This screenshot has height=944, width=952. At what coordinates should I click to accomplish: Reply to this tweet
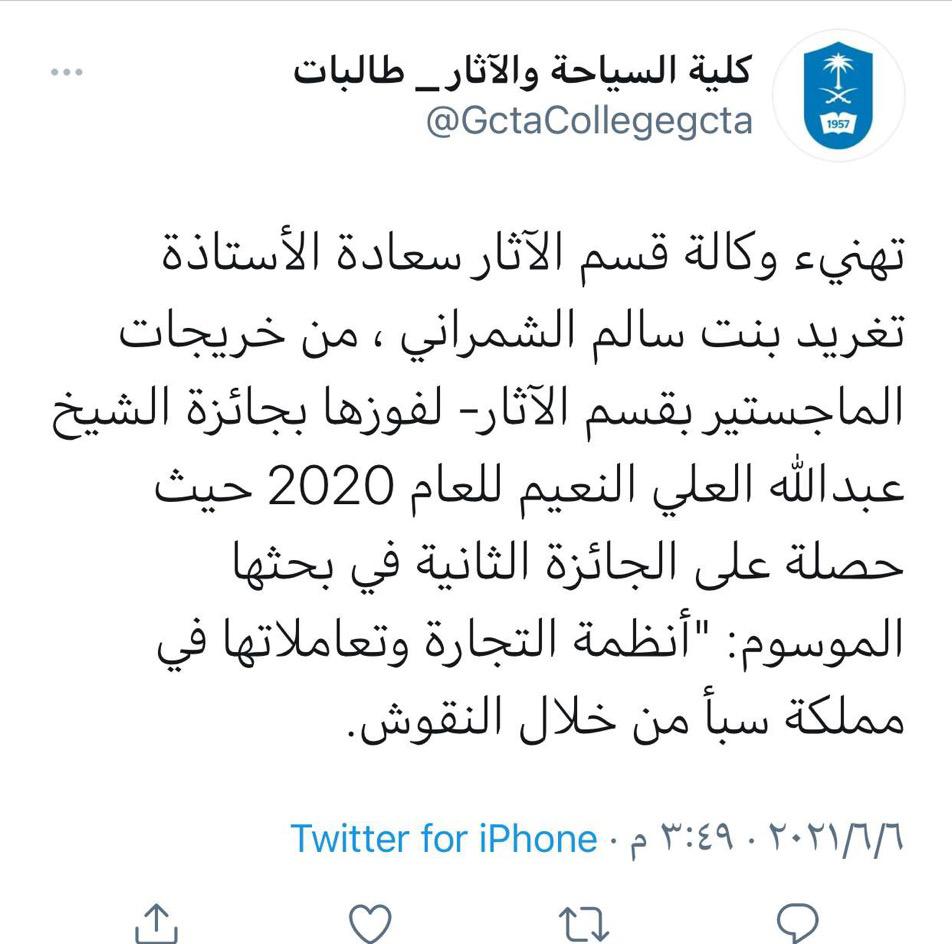(x=797, y=922)
